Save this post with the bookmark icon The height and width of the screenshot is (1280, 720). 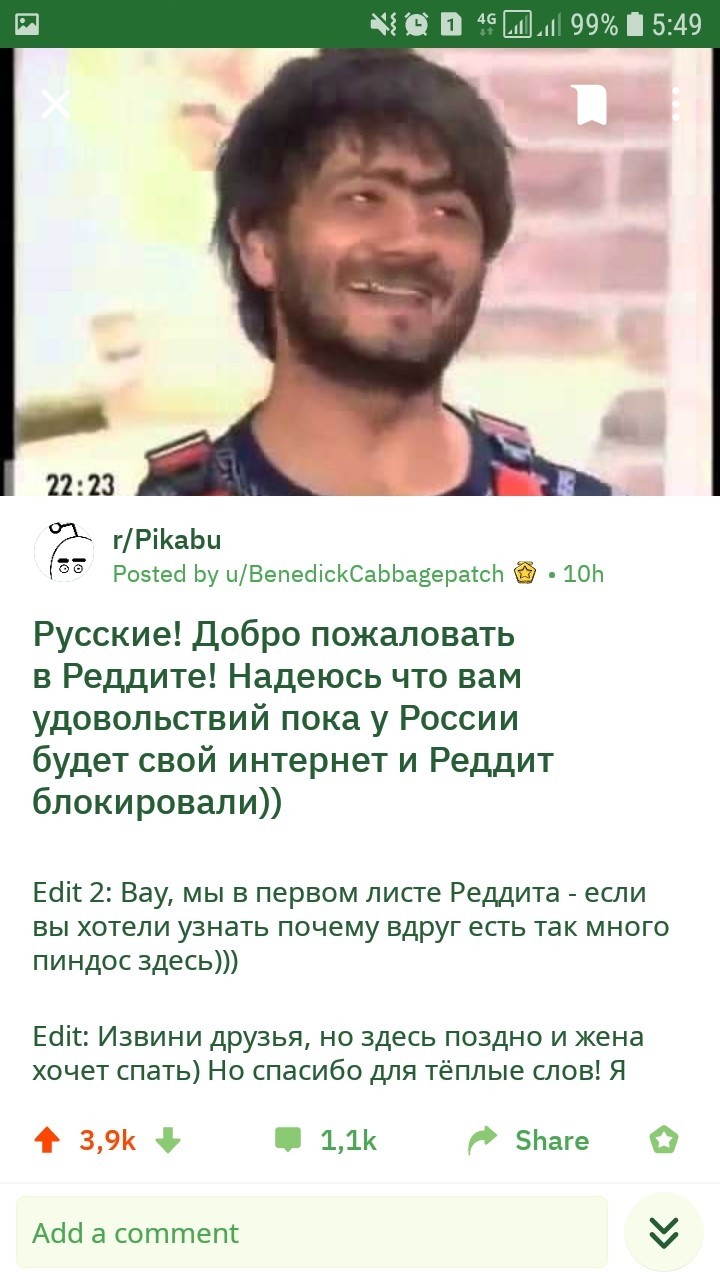pos(591,104)
